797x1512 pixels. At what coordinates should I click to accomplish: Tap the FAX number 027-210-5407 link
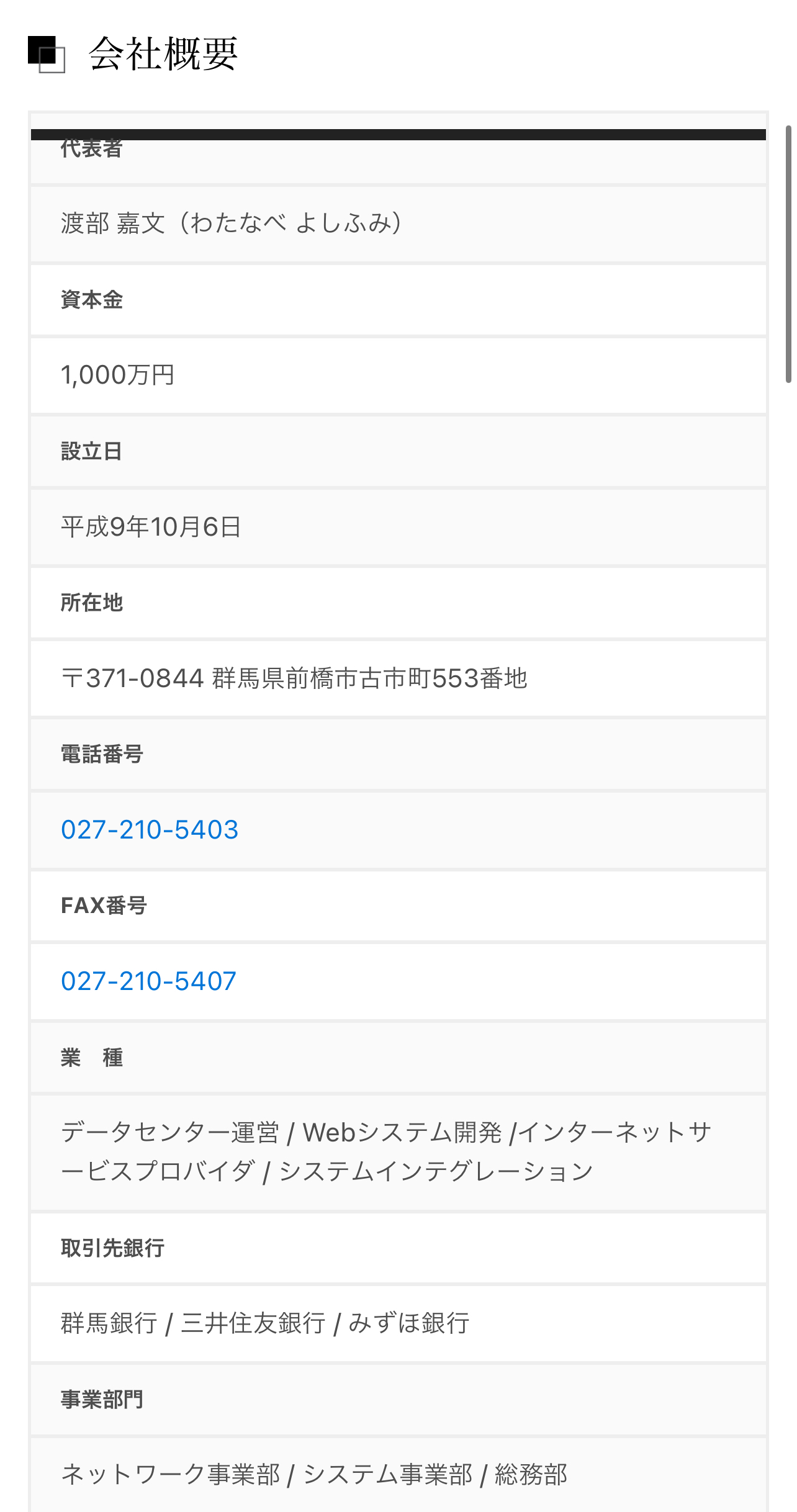coord(149,981)
